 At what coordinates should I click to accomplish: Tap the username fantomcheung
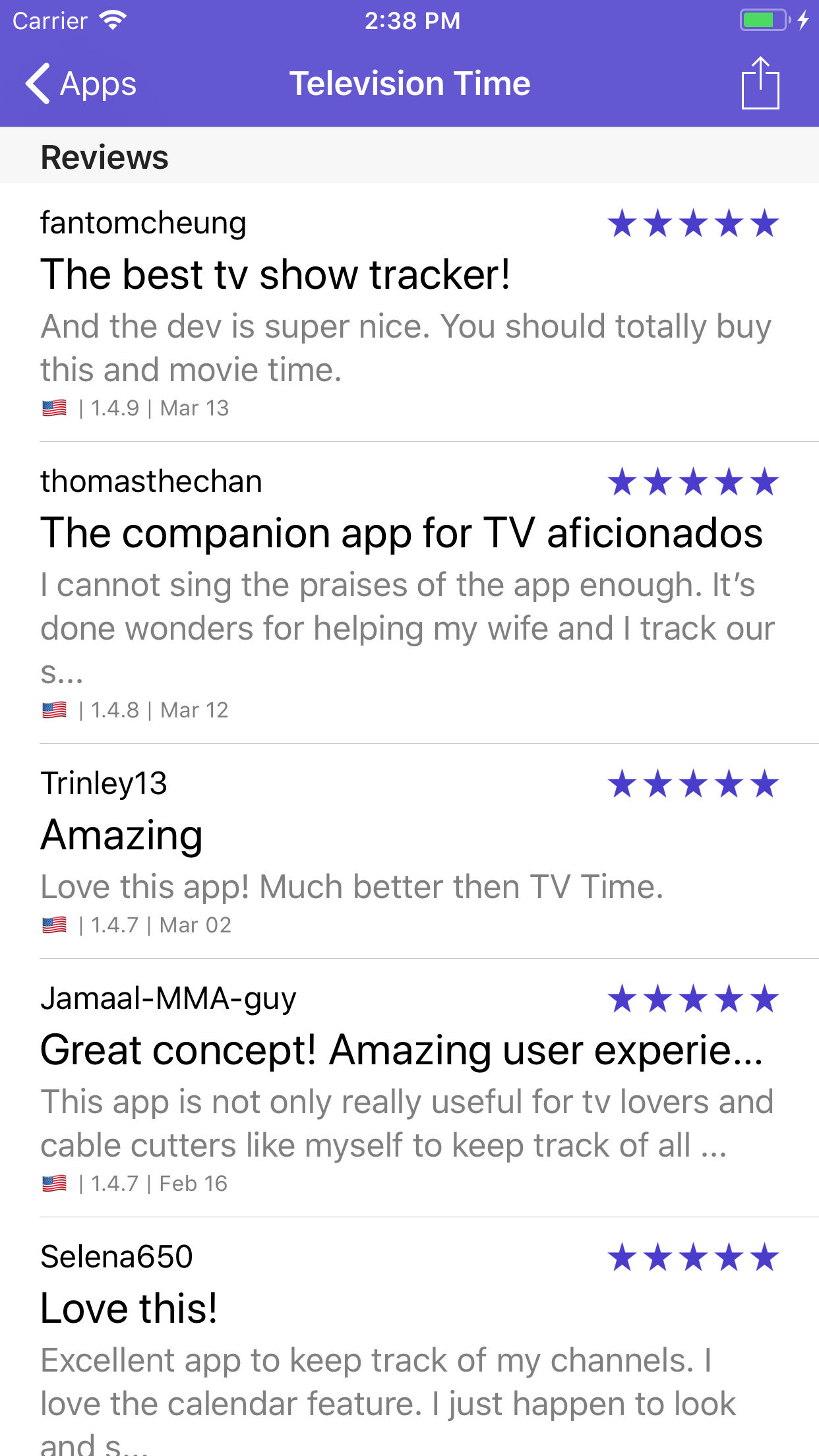(142, 223)
